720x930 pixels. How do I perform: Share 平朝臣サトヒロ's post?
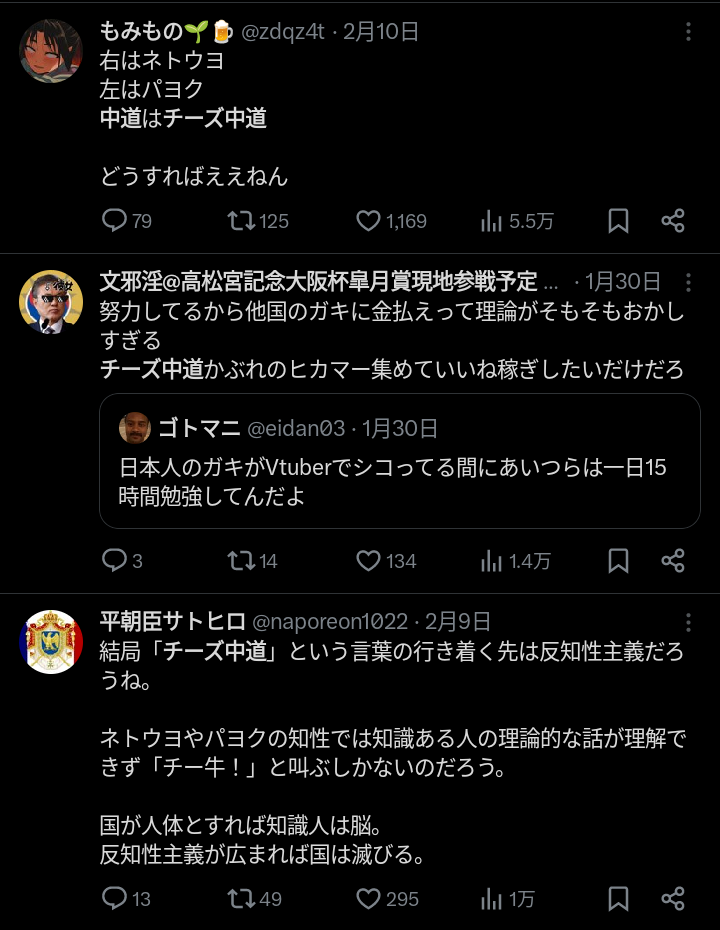click(x=673, y=899)
